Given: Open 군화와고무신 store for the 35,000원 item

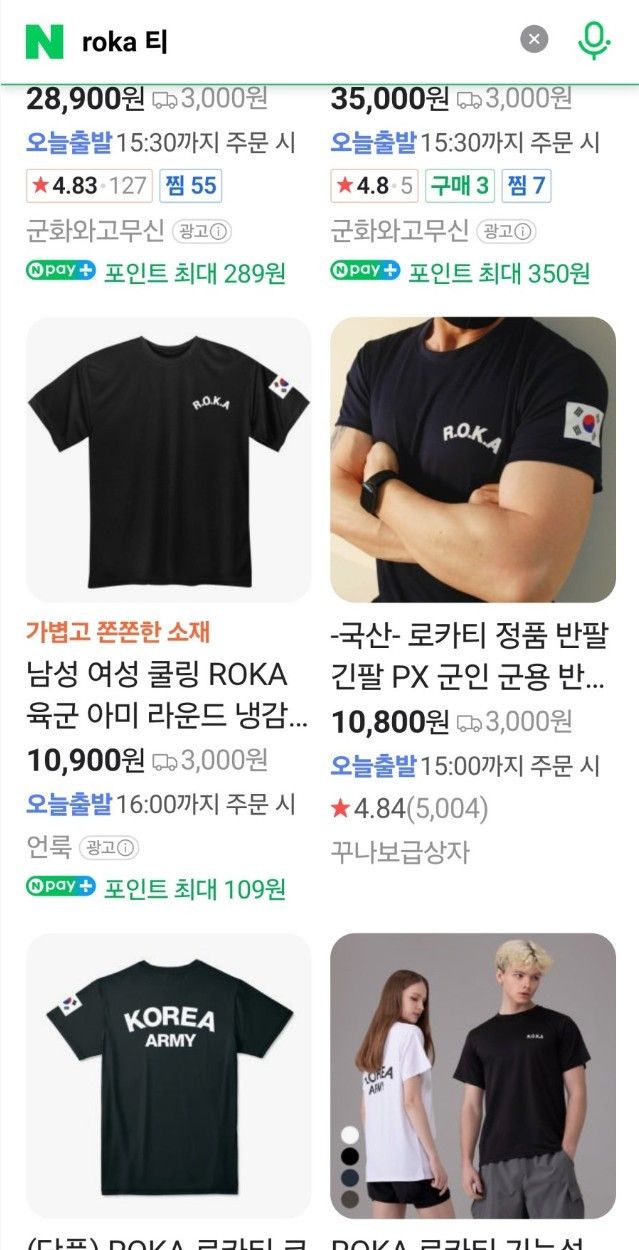Looking at the screenshot, I should pos(399,231).
